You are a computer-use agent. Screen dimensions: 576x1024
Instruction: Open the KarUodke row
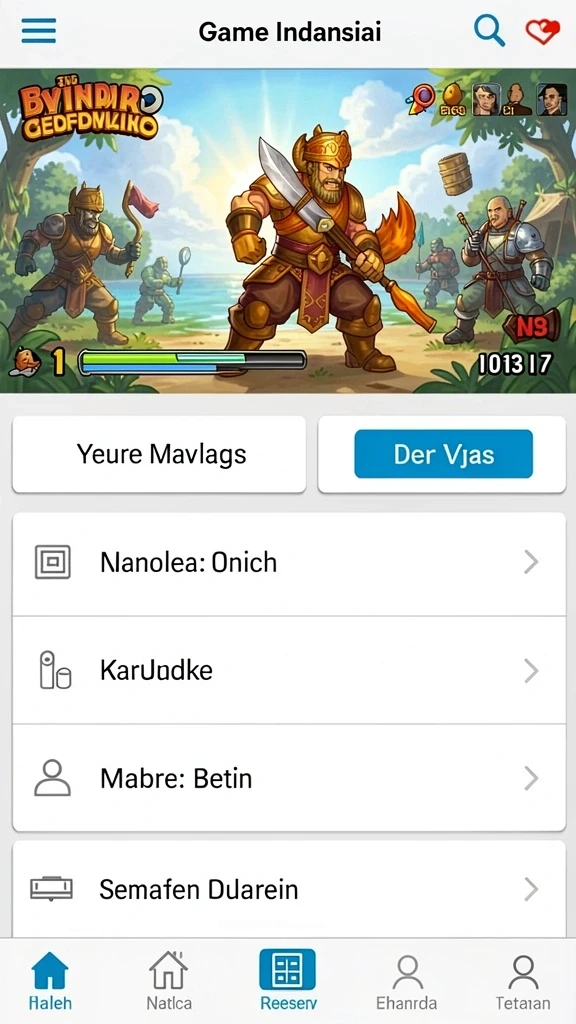pyautogui.click(x=289, y=670)
